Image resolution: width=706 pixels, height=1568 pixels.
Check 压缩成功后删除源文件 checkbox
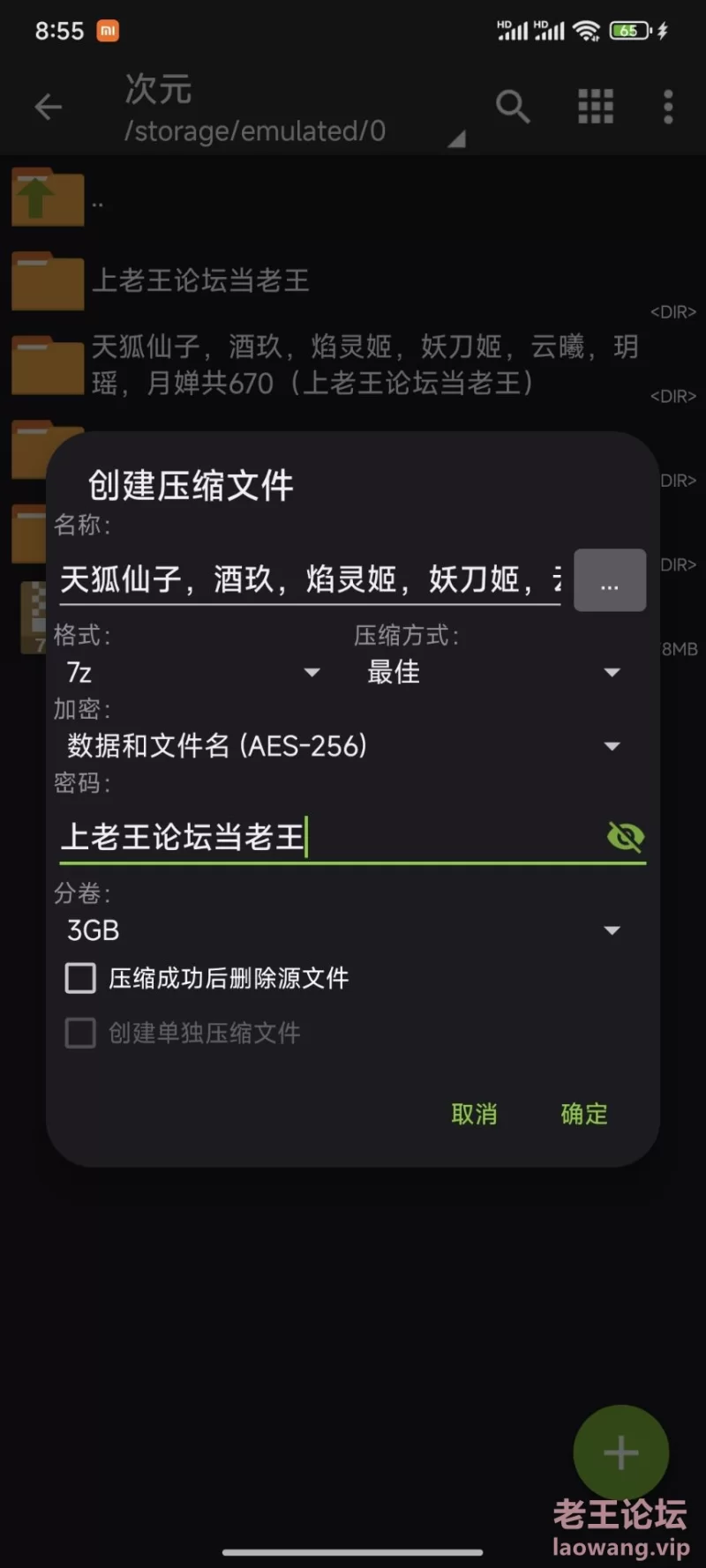click(80, 978)
